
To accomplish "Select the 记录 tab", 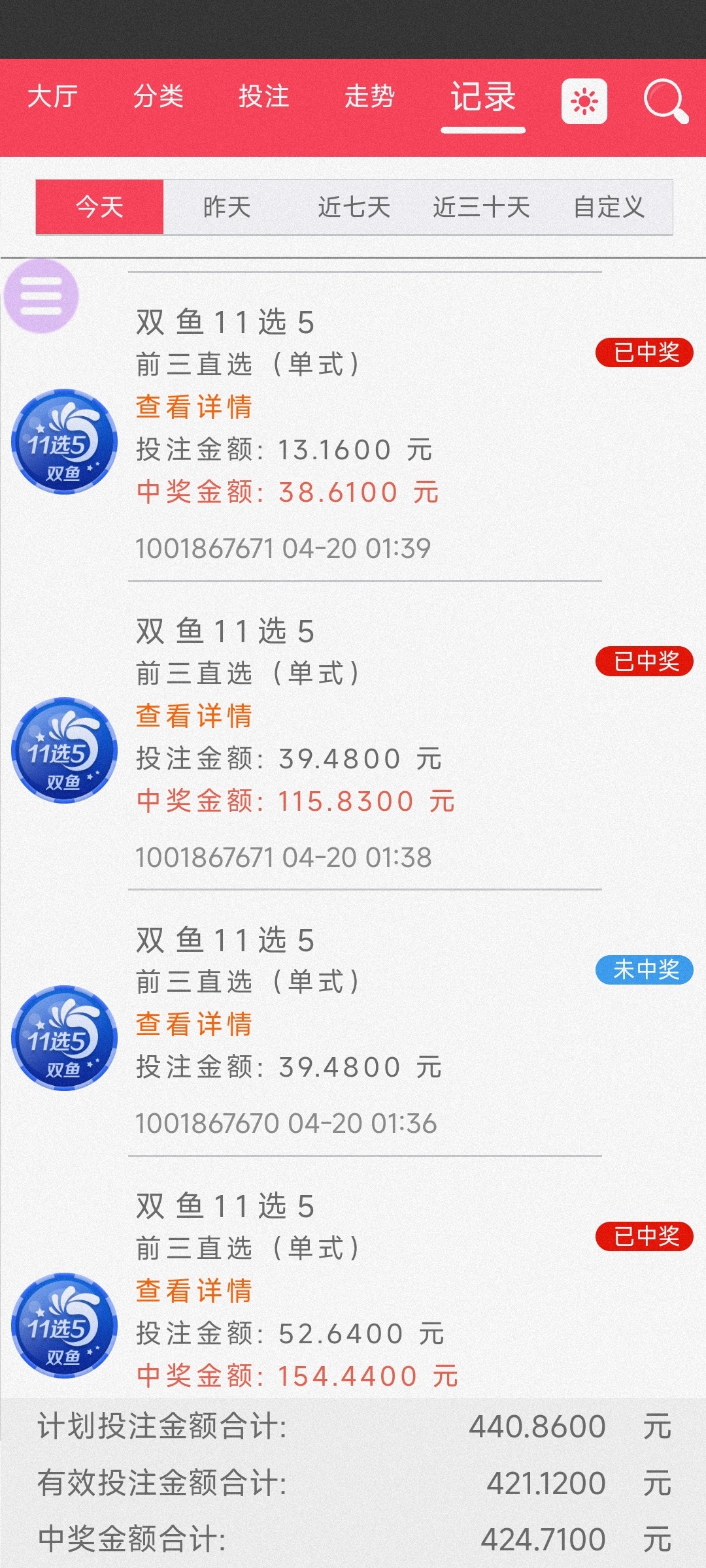I will click(x=483, y=97).
